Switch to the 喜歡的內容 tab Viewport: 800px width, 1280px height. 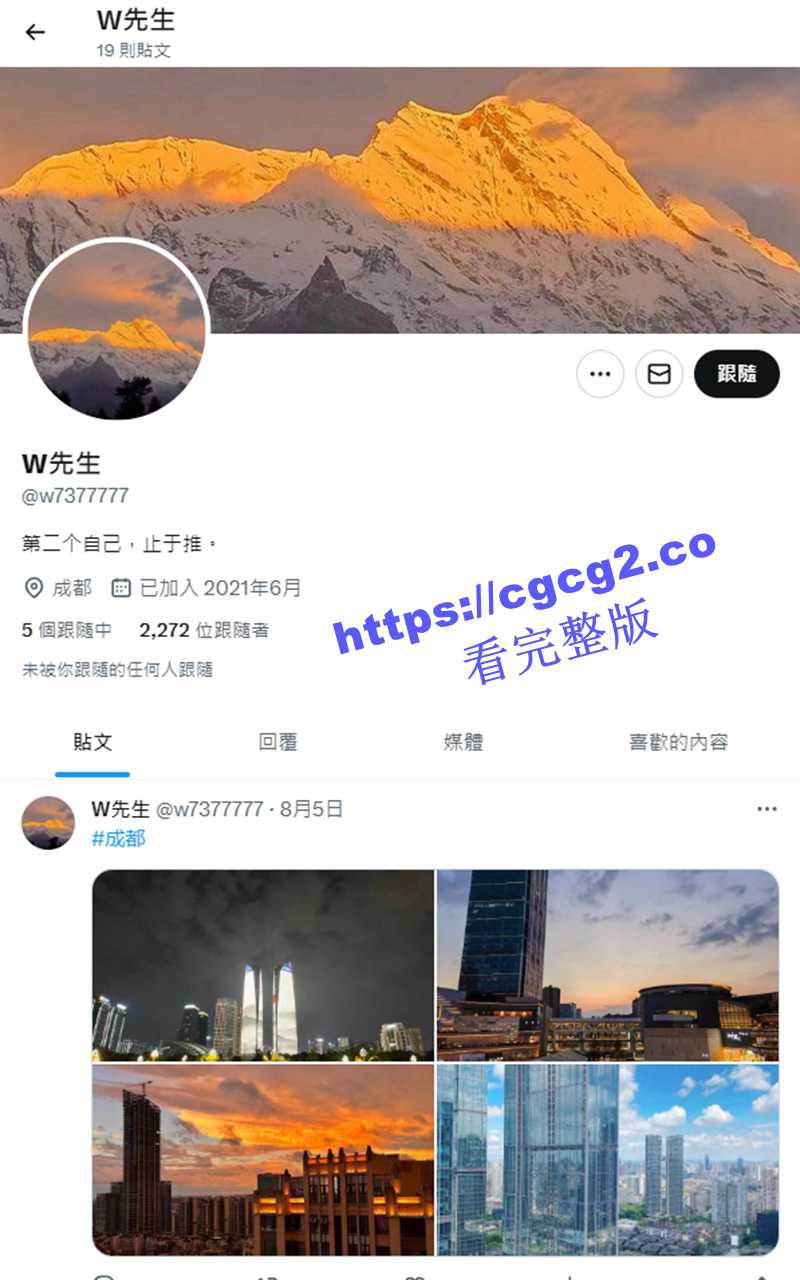coord(678,742)
